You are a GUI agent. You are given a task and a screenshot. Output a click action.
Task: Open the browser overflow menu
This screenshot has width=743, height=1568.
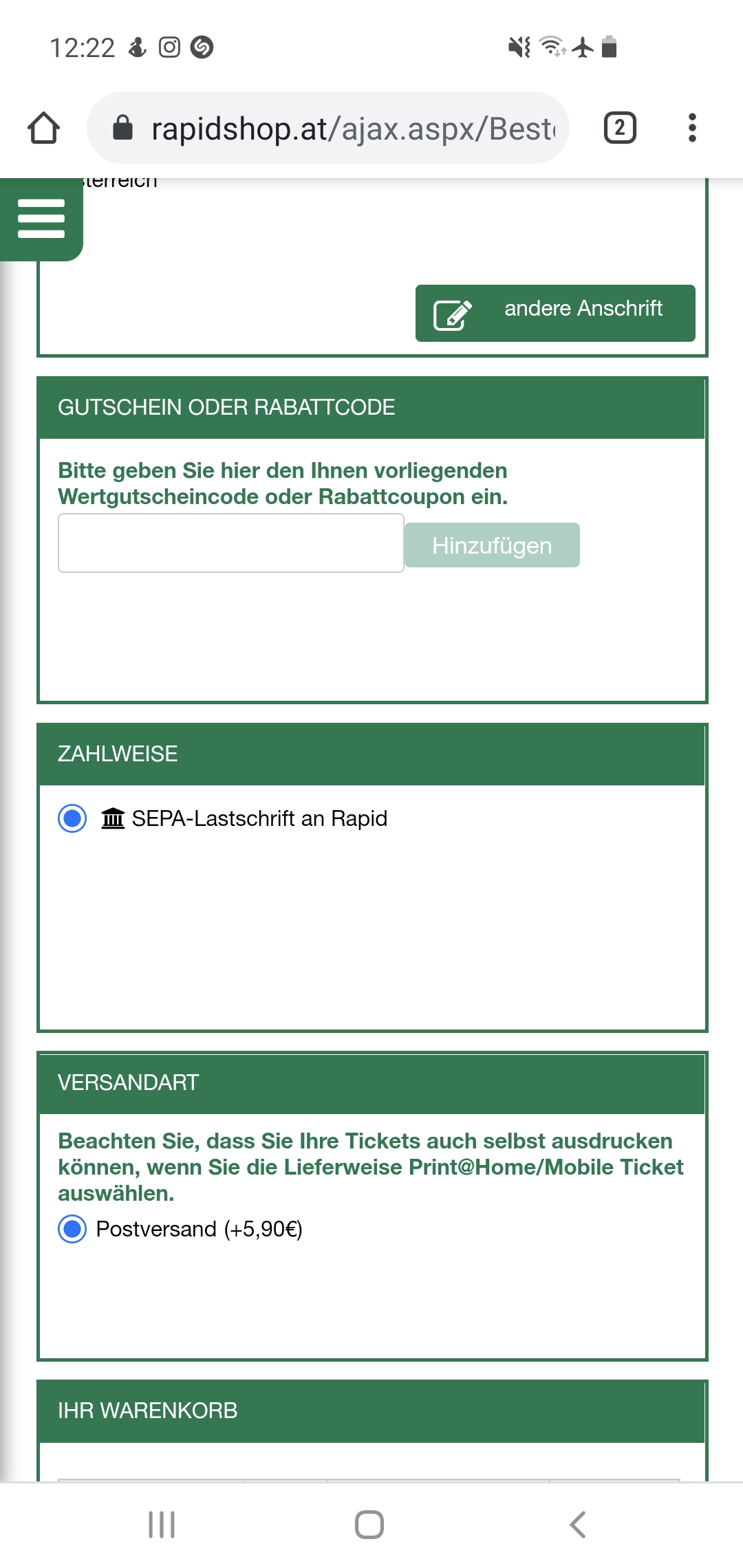(x=692, y=128)
